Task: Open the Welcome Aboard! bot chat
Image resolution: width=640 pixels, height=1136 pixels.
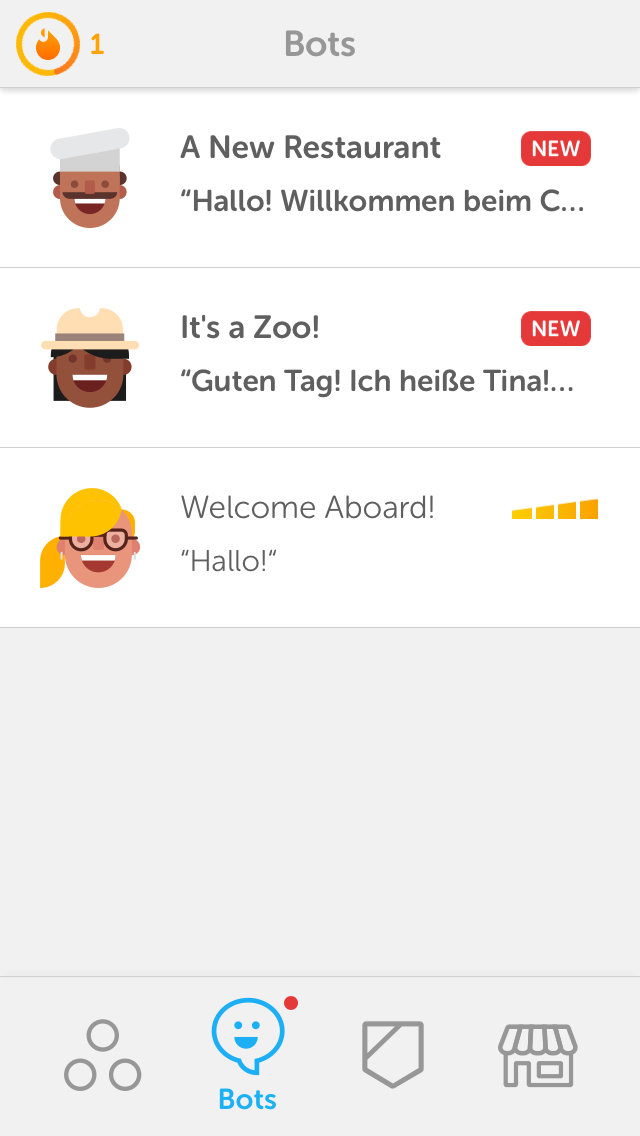Action: tap(320, 538)
